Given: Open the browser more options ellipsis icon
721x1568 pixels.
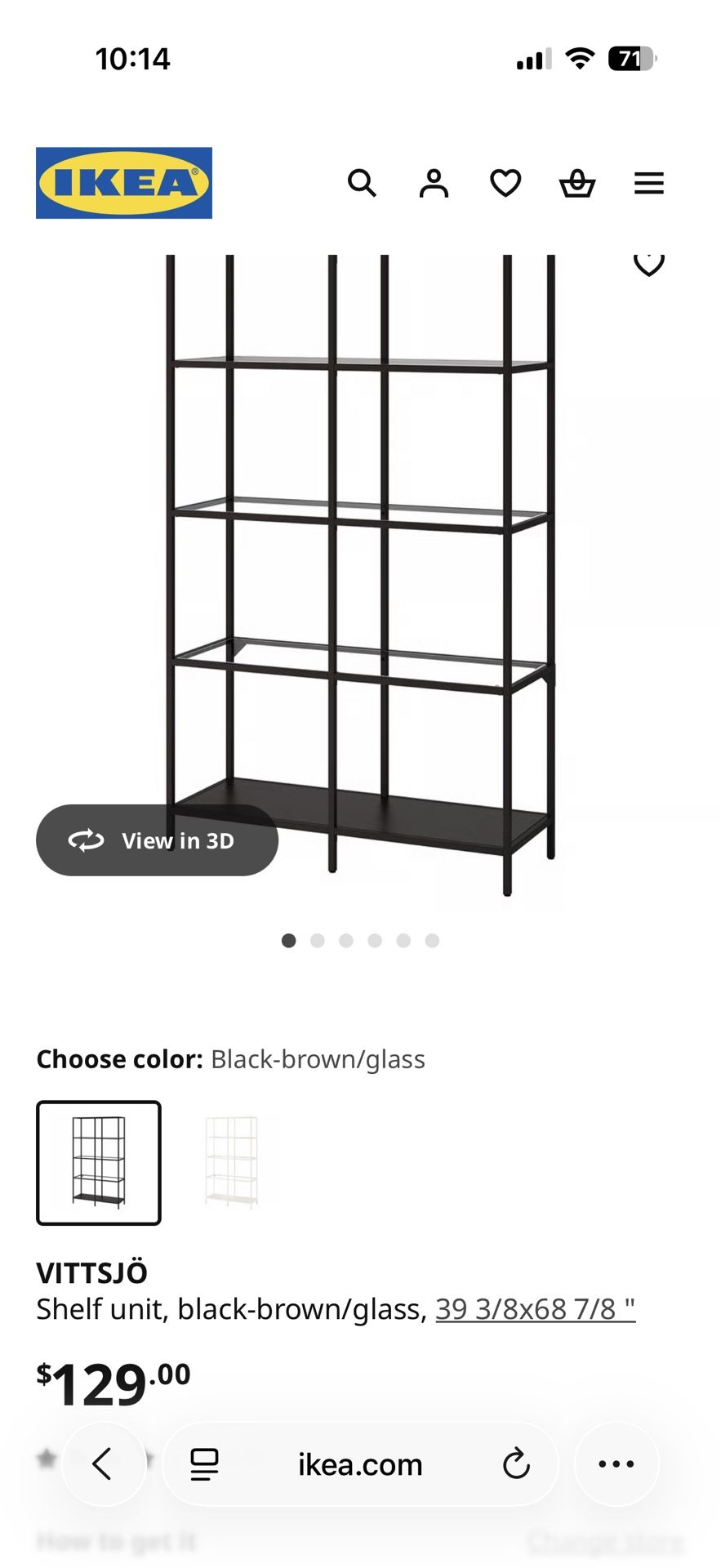Looking at the screenshot, I should point(616,1464).
